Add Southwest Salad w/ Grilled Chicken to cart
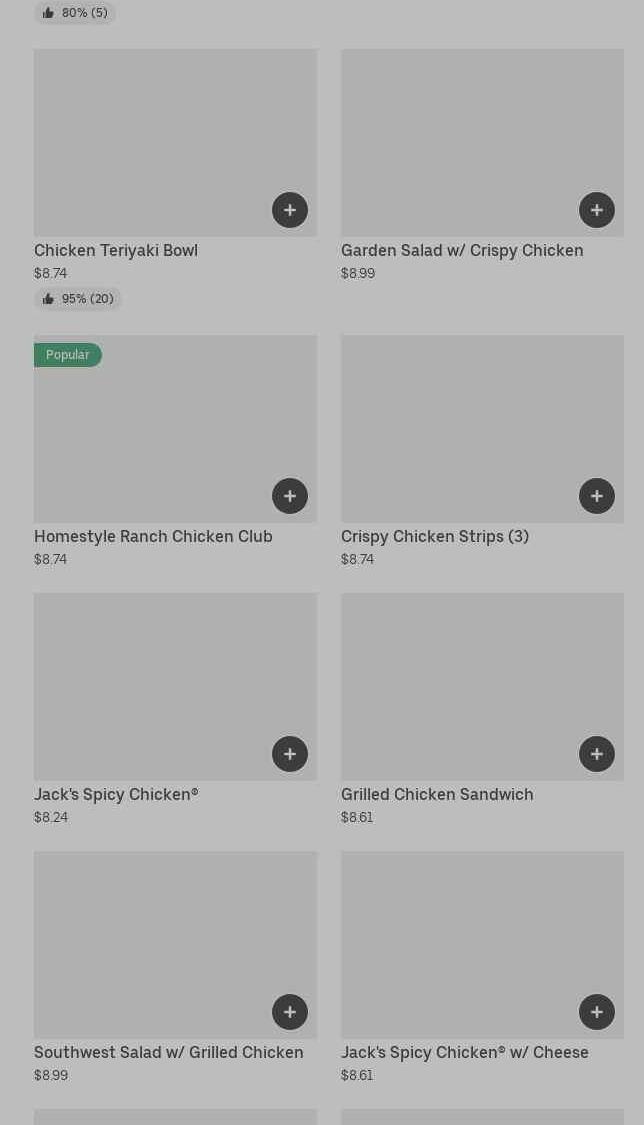644x1125 pixels. 290,1012
